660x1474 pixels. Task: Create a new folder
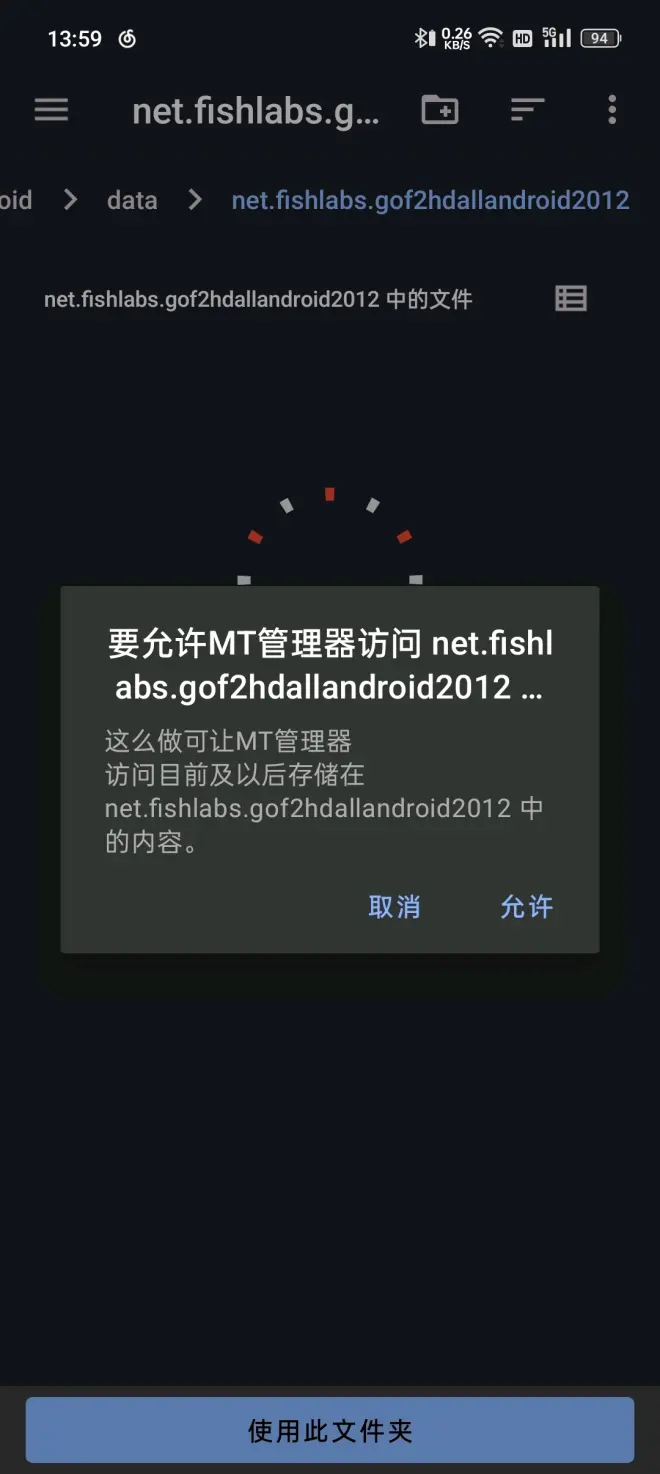pyautogui.click(x=440, y=110)
